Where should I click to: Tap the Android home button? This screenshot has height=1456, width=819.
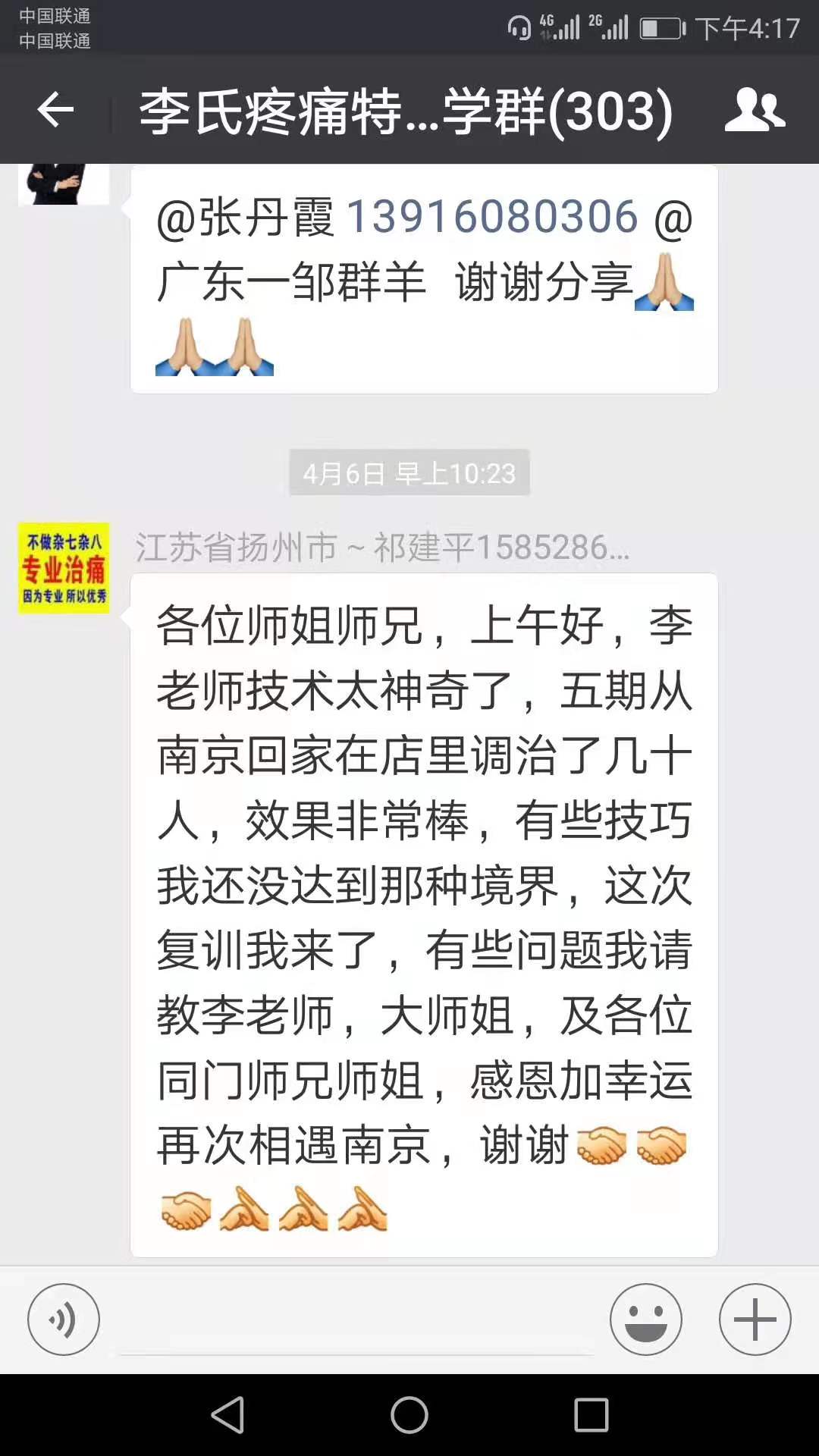pyautogui.click(x=409, y=1415)
